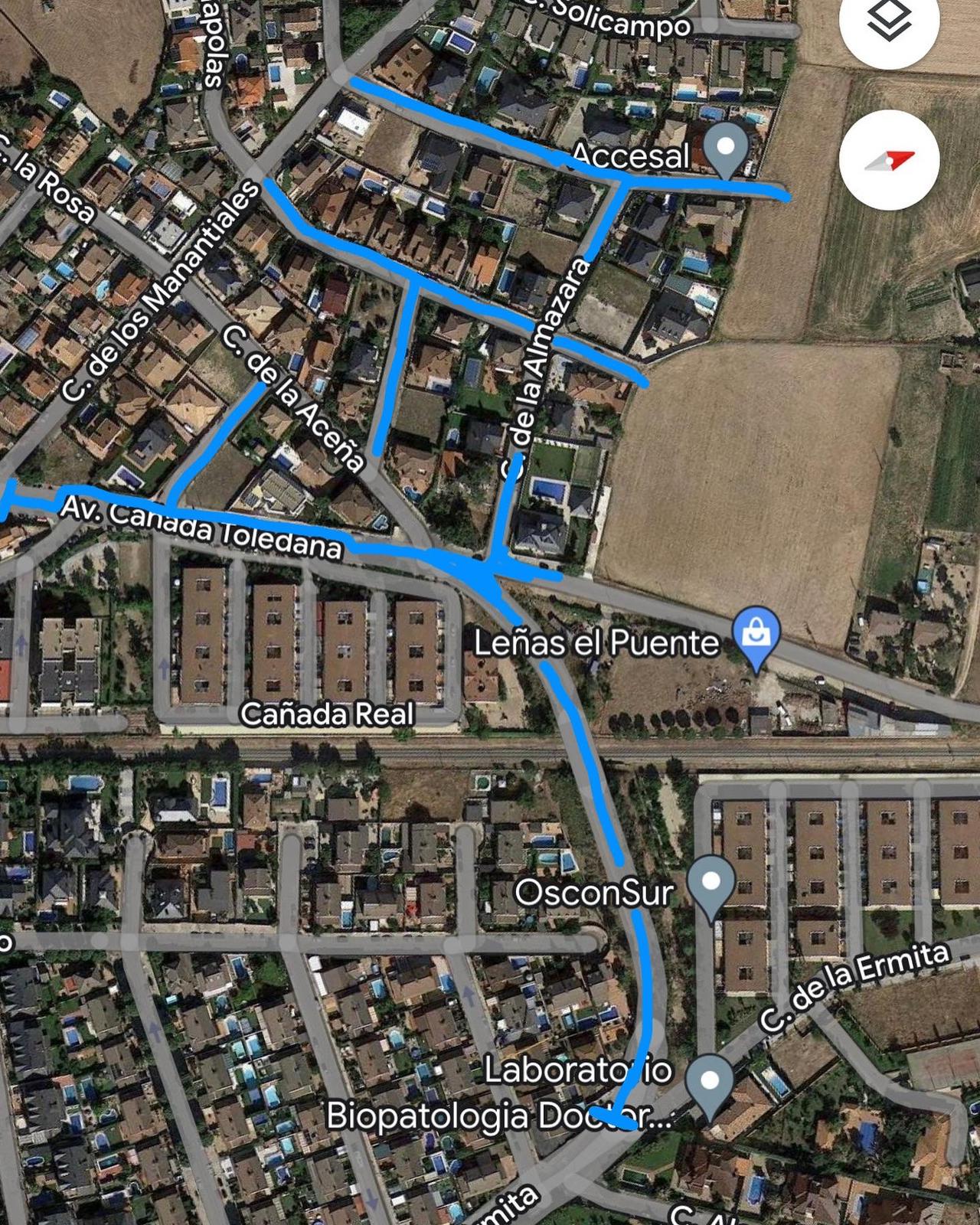Open the Leñas el Puente shop marker
Viewport: 980px width, 1225px height.
coord(756,635)
